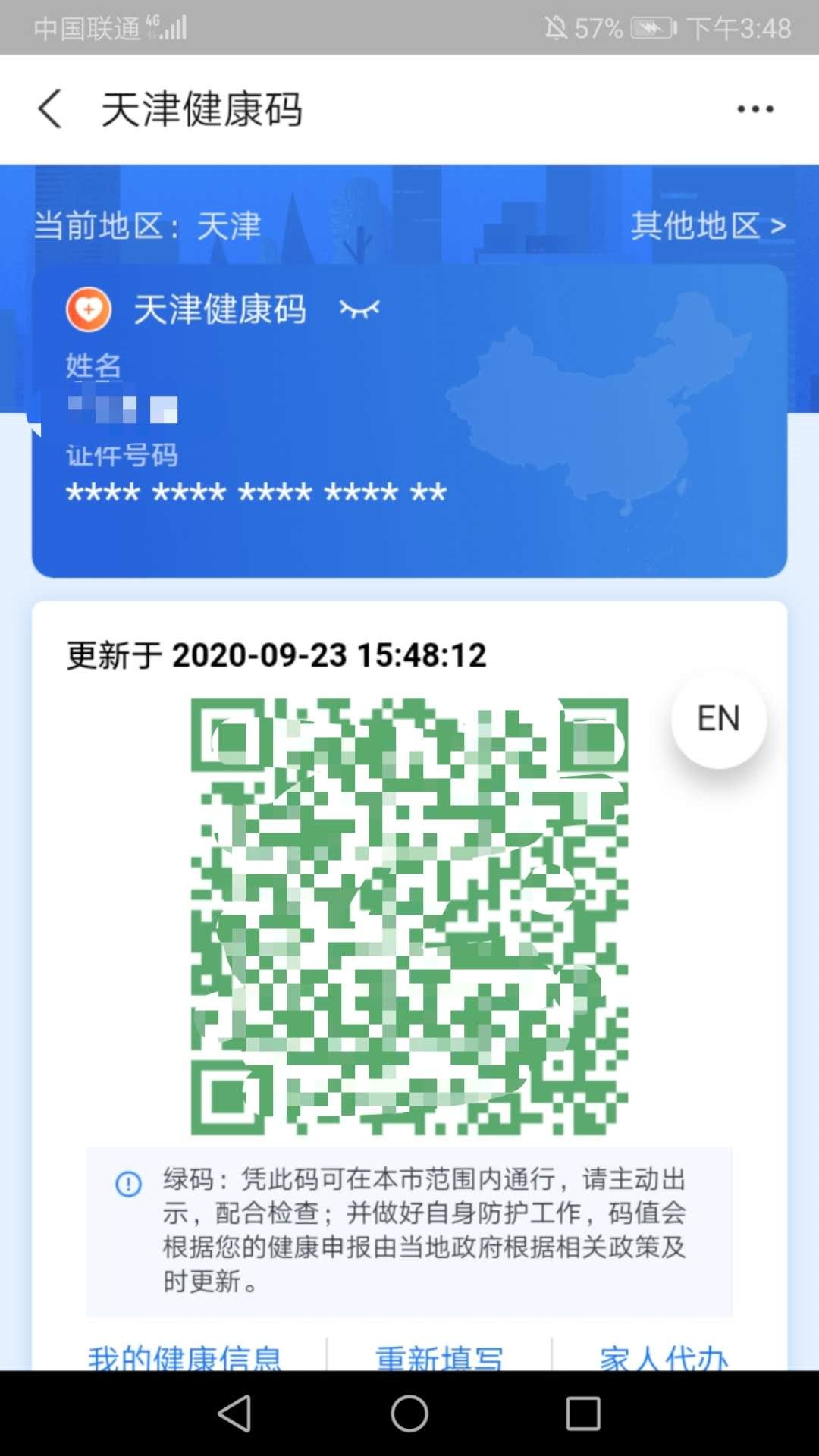The width and height of the screenshot is (819, 1456).
Task: Toggle visibility of name and ID
Action: (x=359, y=309)
